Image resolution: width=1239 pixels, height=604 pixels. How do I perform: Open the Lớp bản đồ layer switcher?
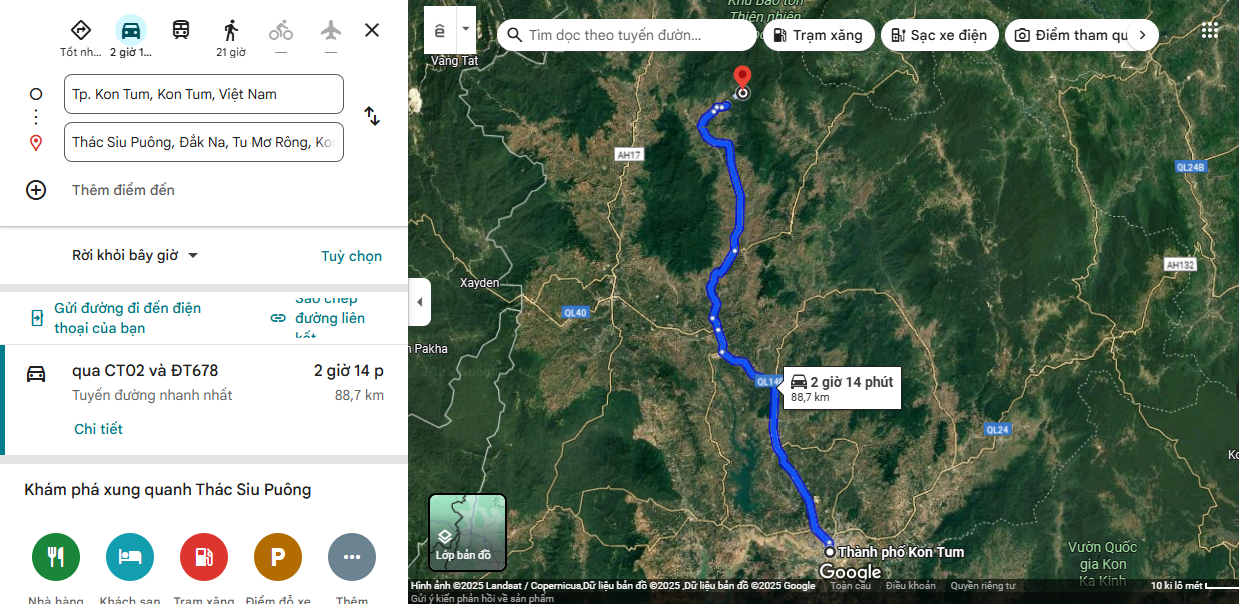coord(467,532)
